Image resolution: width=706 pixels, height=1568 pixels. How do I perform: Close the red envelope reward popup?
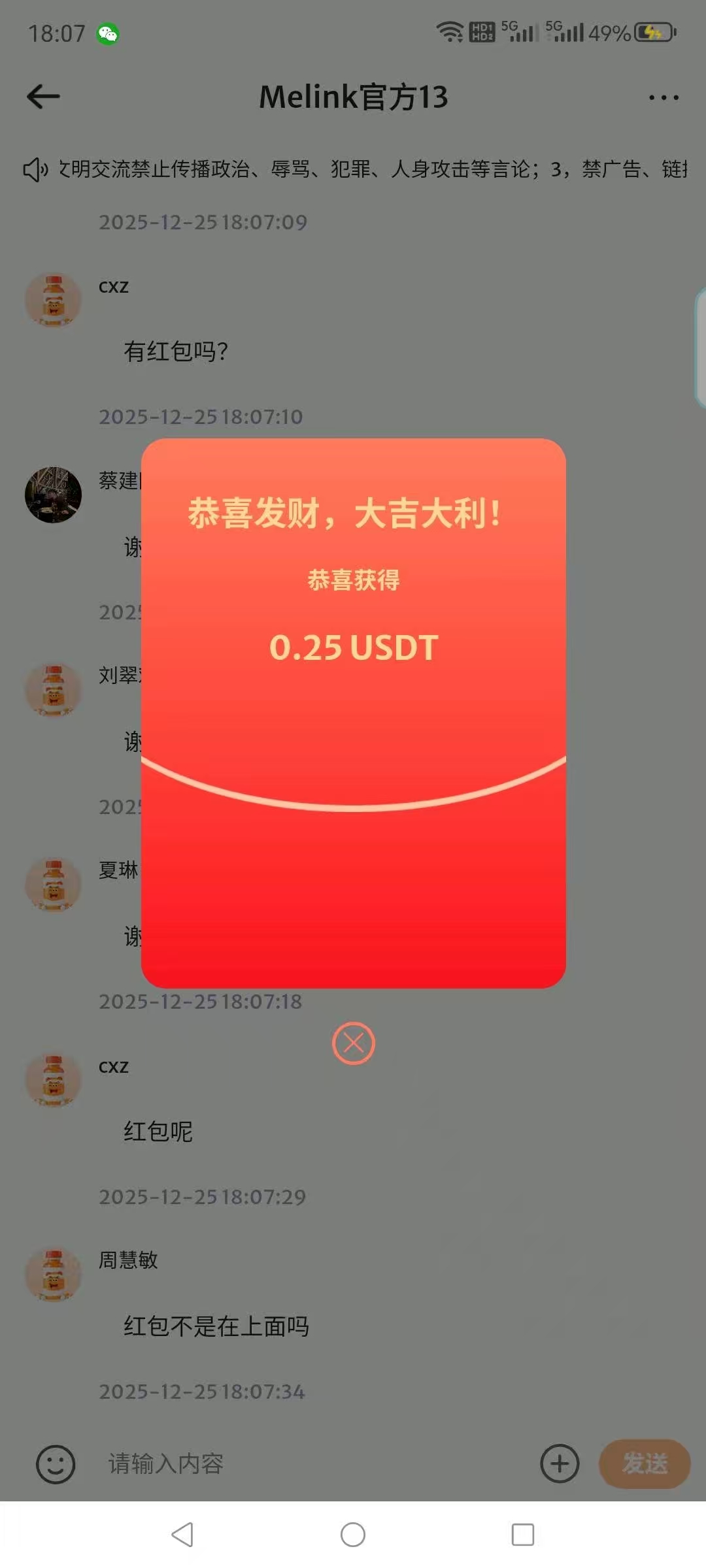(x=353, y=1043)
